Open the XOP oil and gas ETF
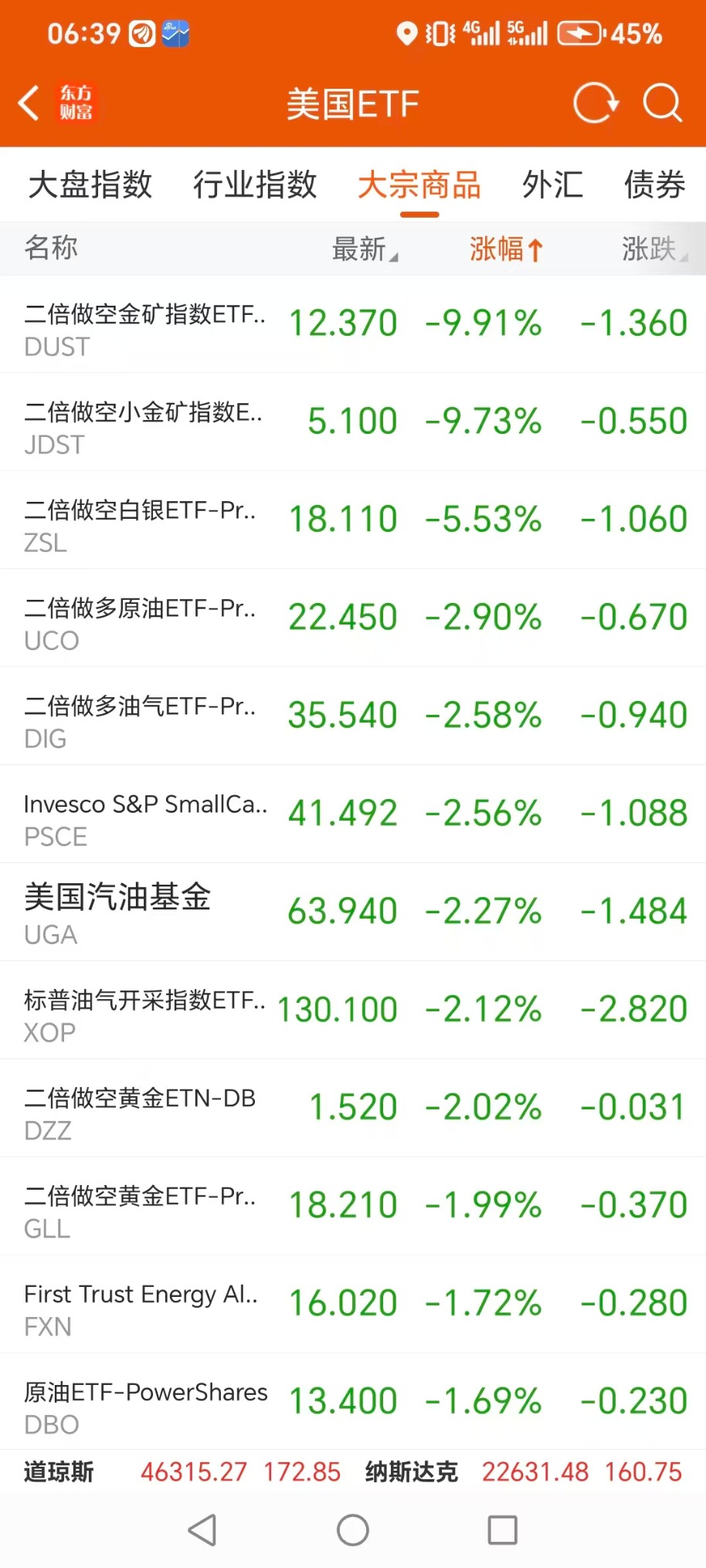The image size is (706, 1568). (353, 1011)
